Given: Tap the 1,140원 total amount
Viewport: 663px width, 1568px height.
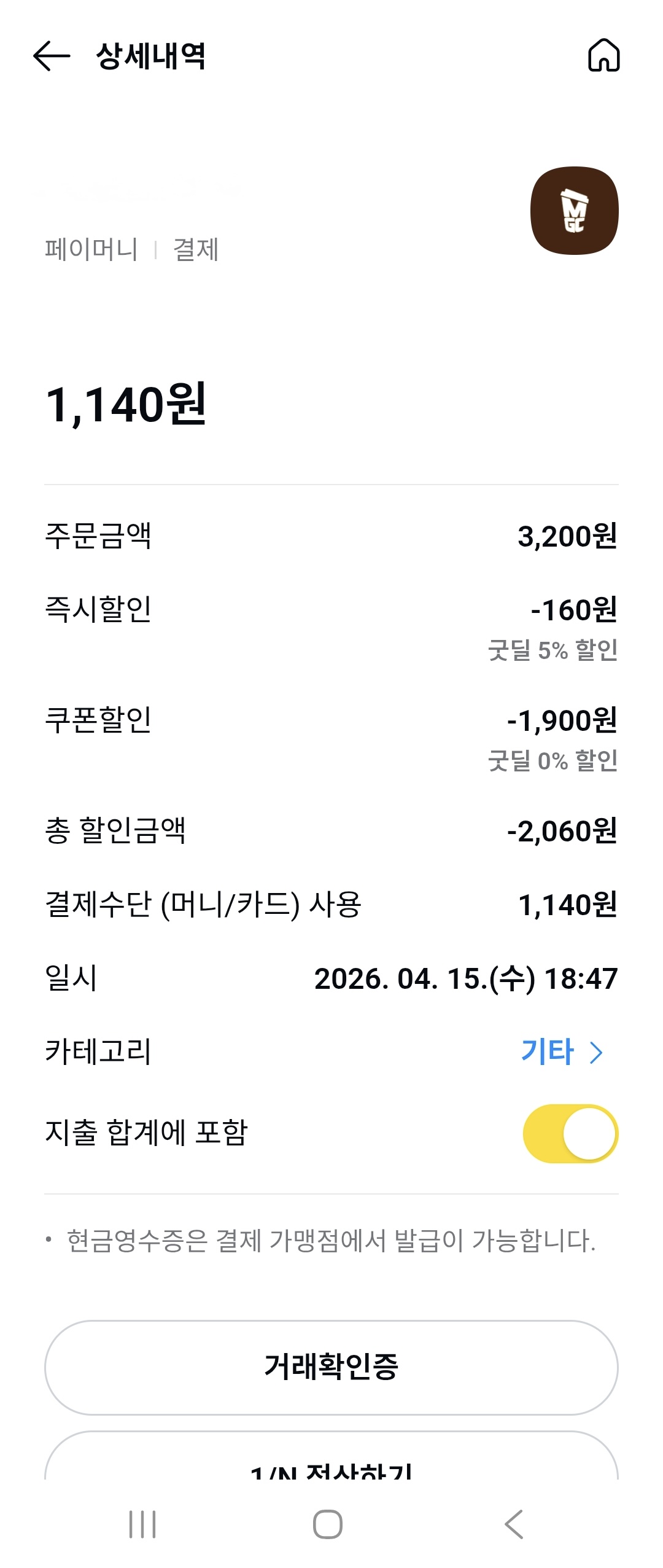Looking at the screenshot, I should [x=126, y=404].
